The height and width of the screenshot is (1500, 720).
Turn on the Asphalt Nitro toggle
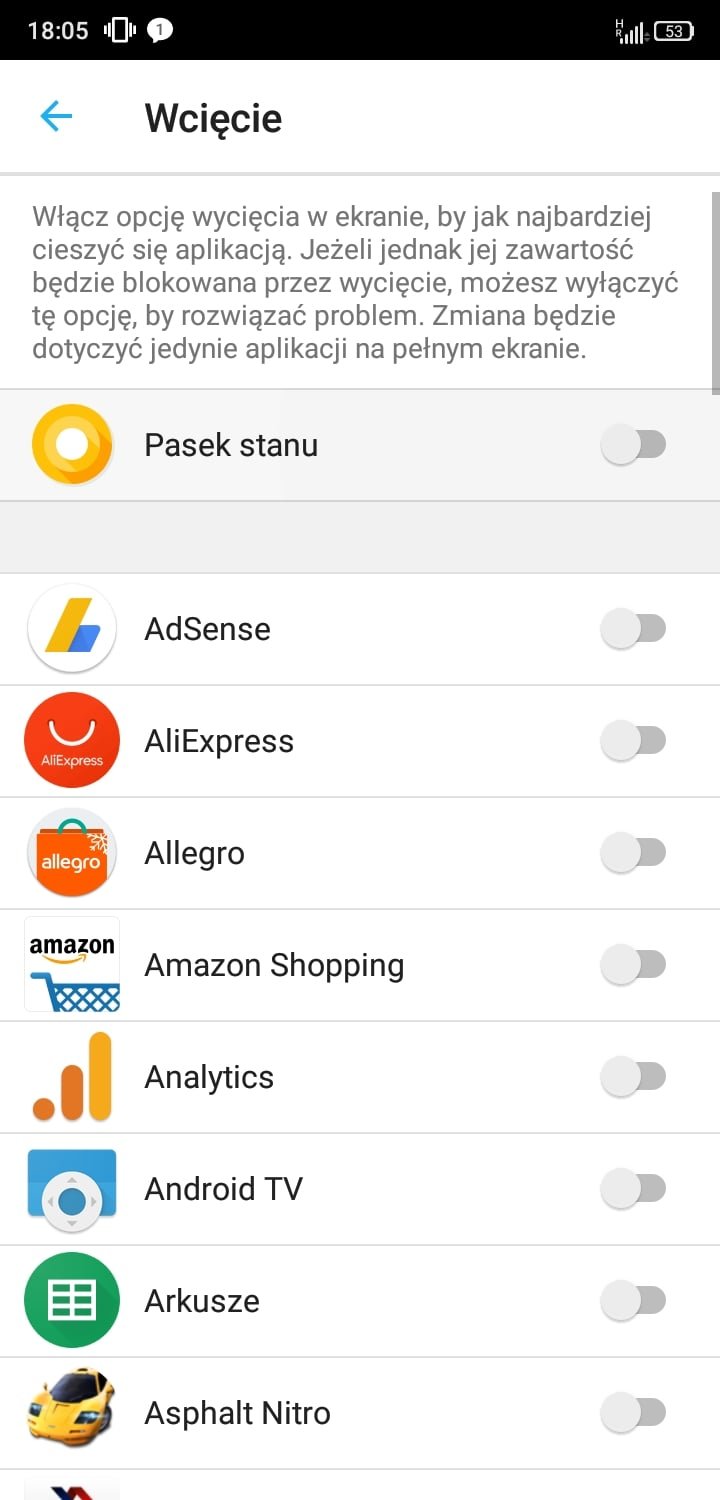point(633,1413)
